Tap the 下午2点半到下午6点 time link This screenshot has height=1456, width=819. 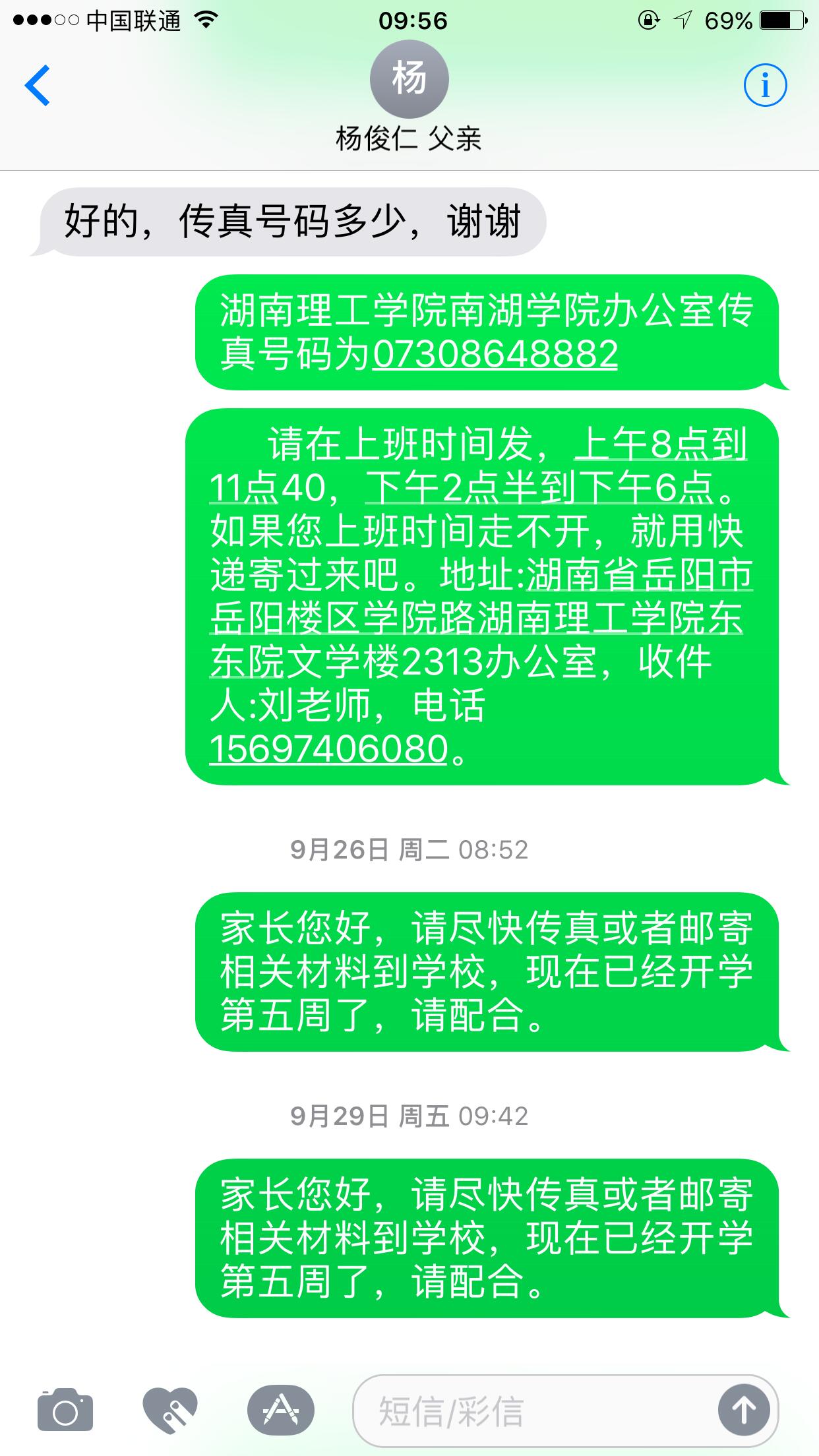click(539, 488)
